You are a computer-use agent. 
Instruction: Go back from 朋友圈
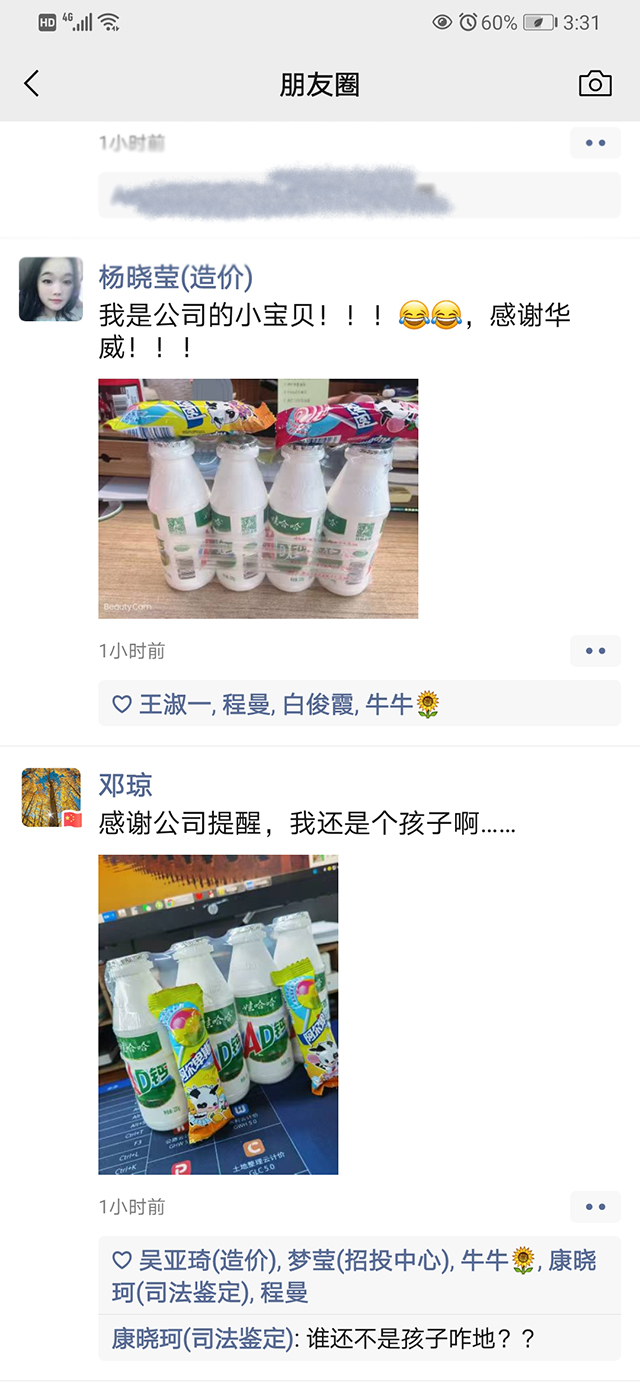[x=32, y=84]
